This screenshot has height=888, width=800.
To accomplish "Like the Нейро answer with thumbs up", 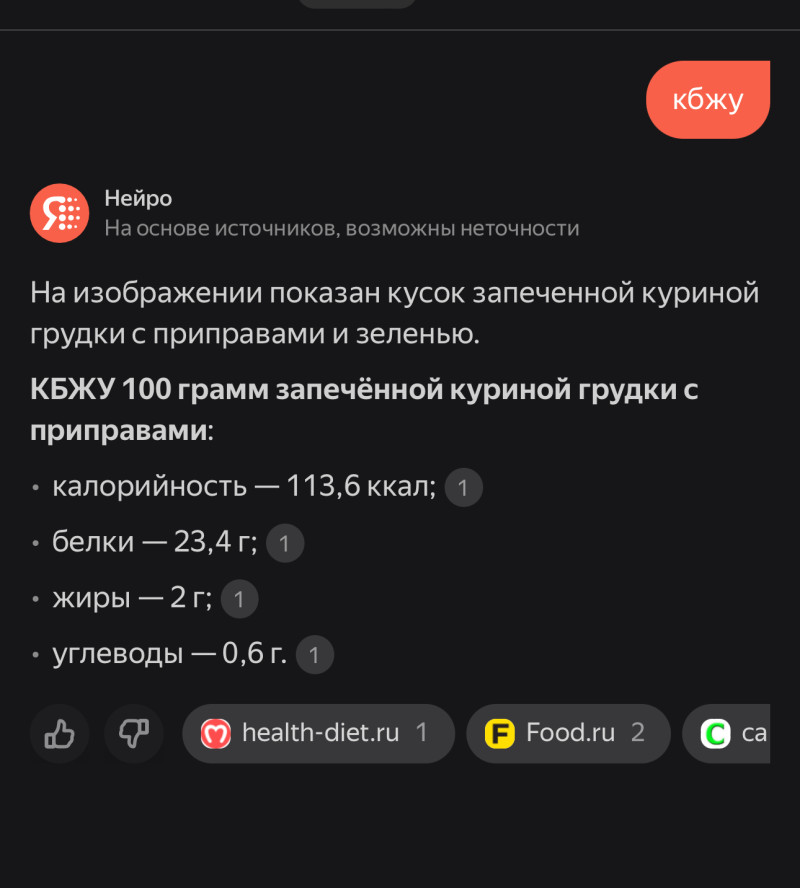I will 60,734.
